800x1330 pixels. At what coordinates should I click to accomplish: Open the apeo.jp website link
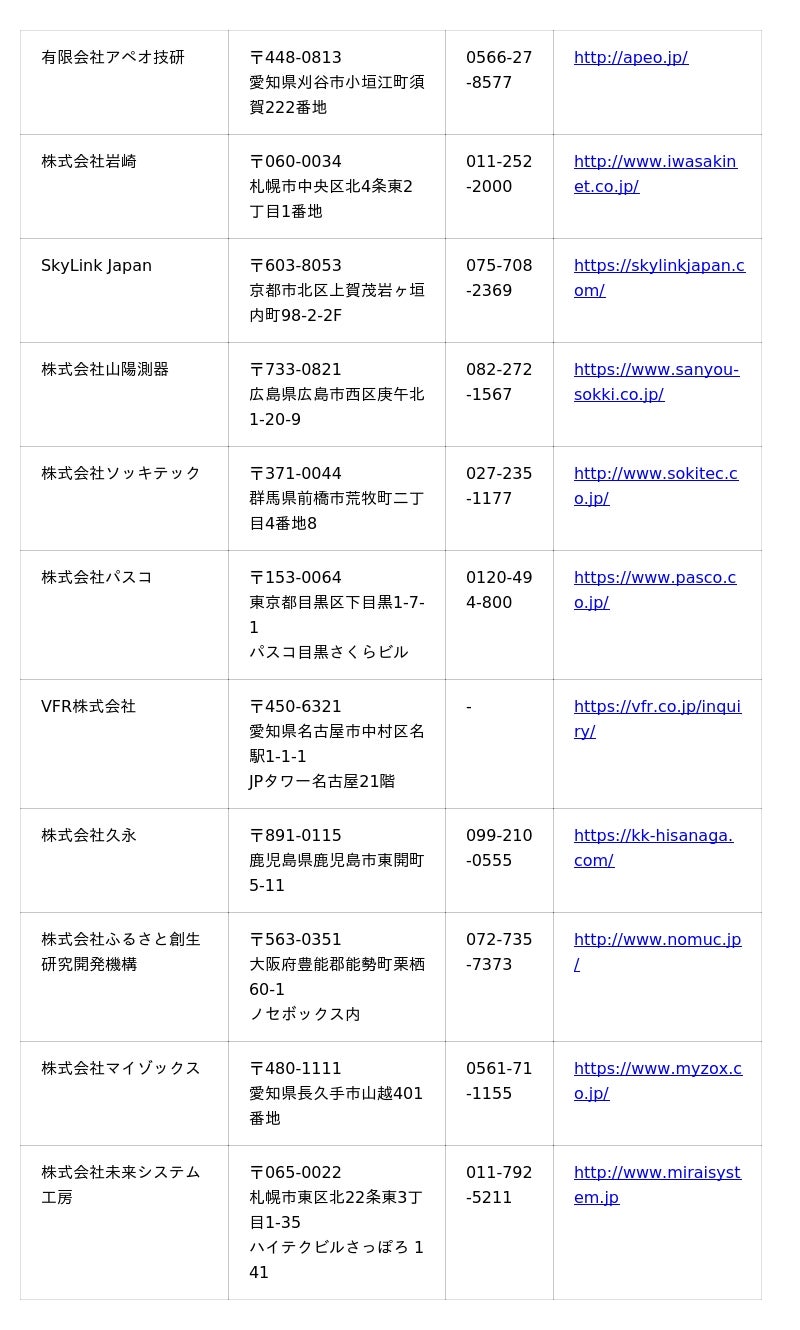(631, 58)
